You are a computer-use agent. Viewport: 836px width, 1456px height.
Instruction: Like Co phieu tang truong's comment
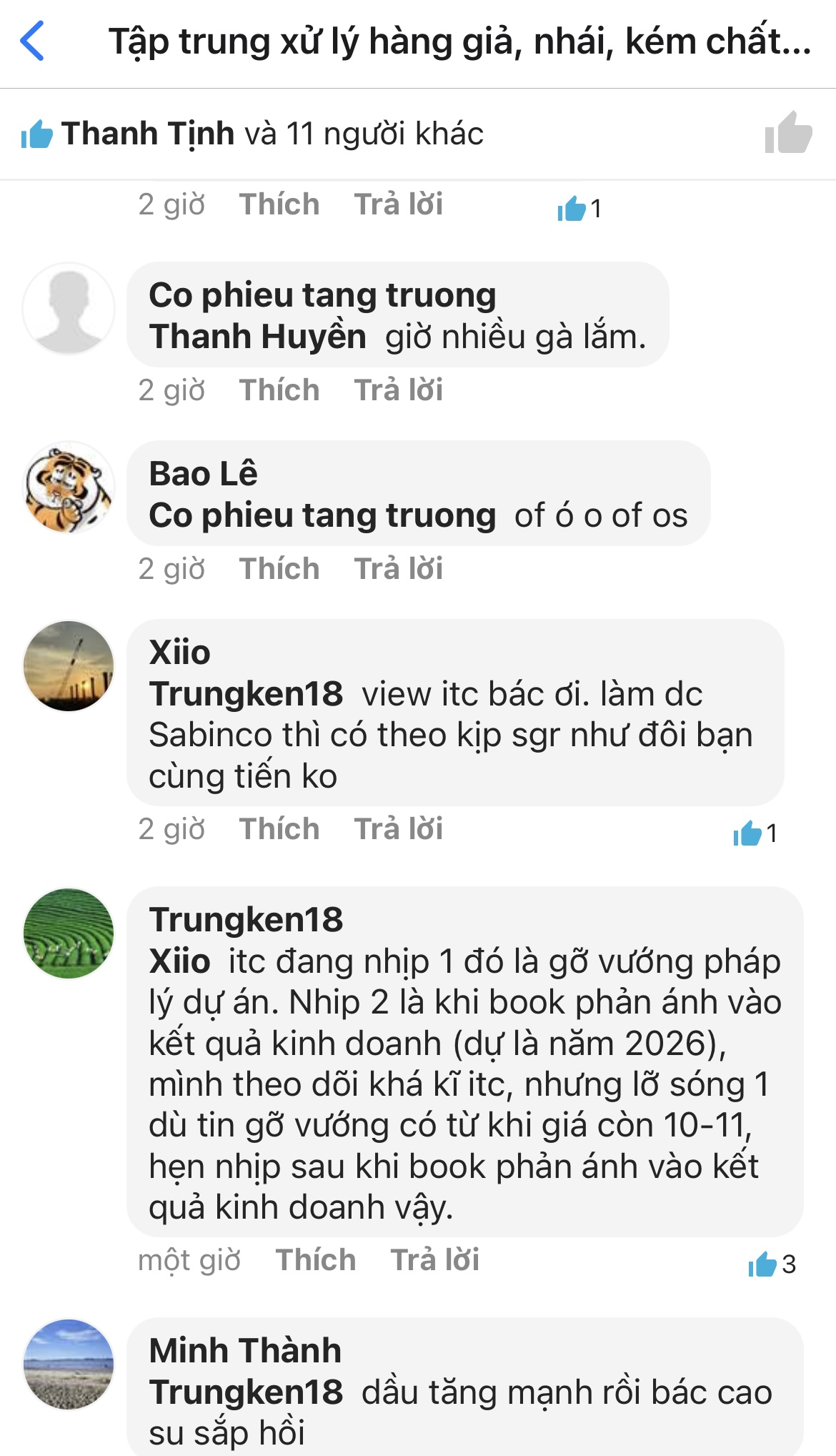(279, 390)
